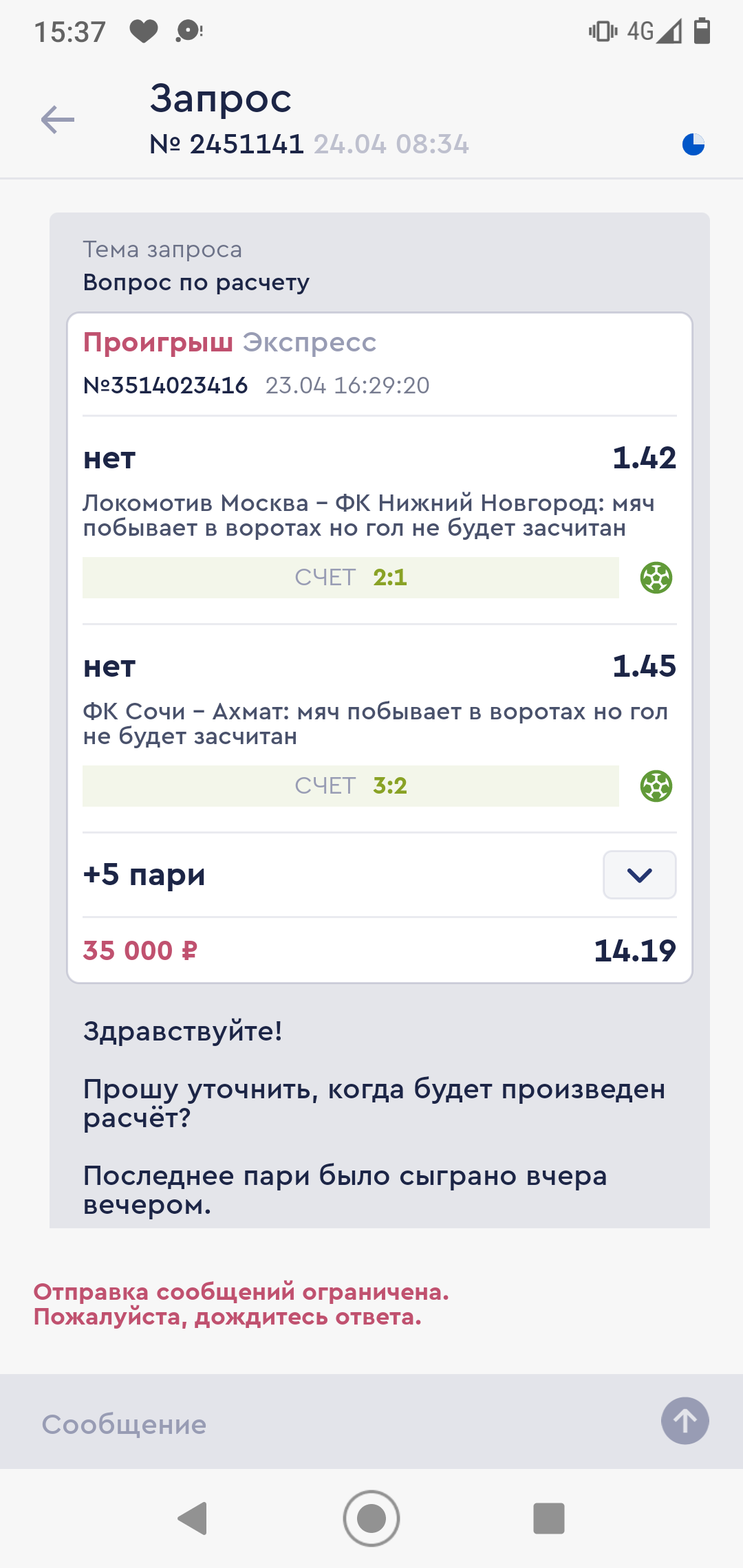Open recent apps with the square button
The width and height of the screenshot is (743, 1568).
tap(549, 1518)
